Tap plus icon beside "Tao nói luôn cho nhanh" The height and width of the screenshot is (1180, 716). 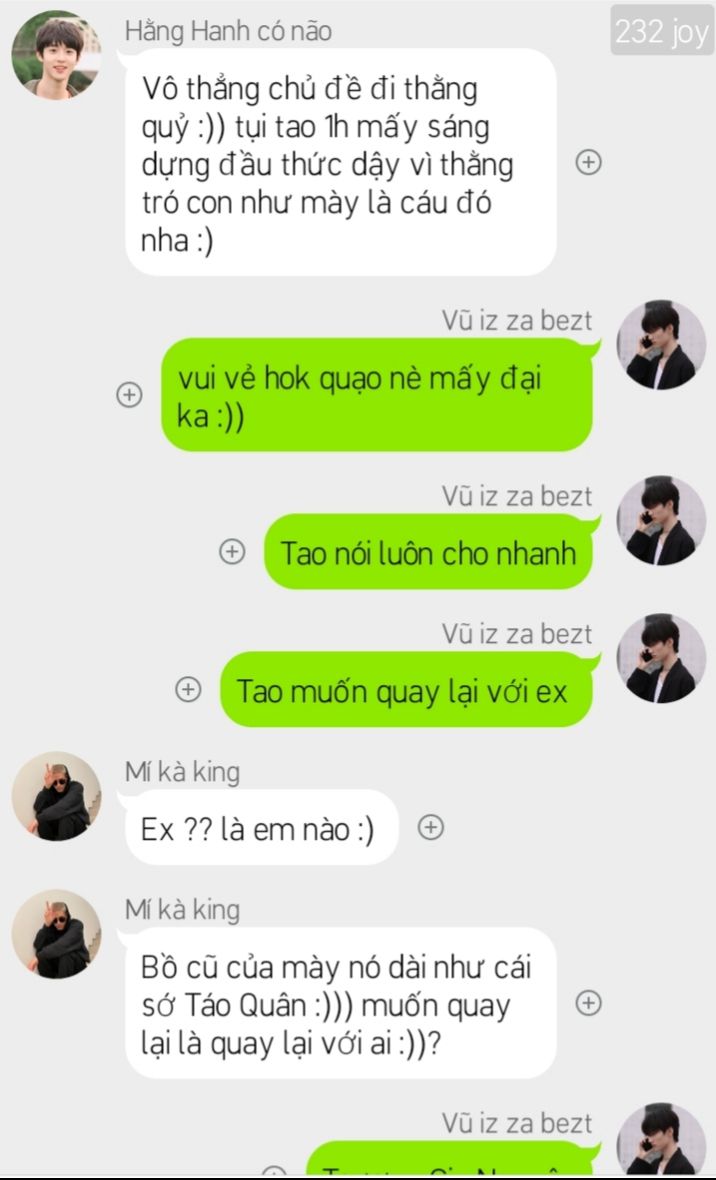(x=232, y=551)
